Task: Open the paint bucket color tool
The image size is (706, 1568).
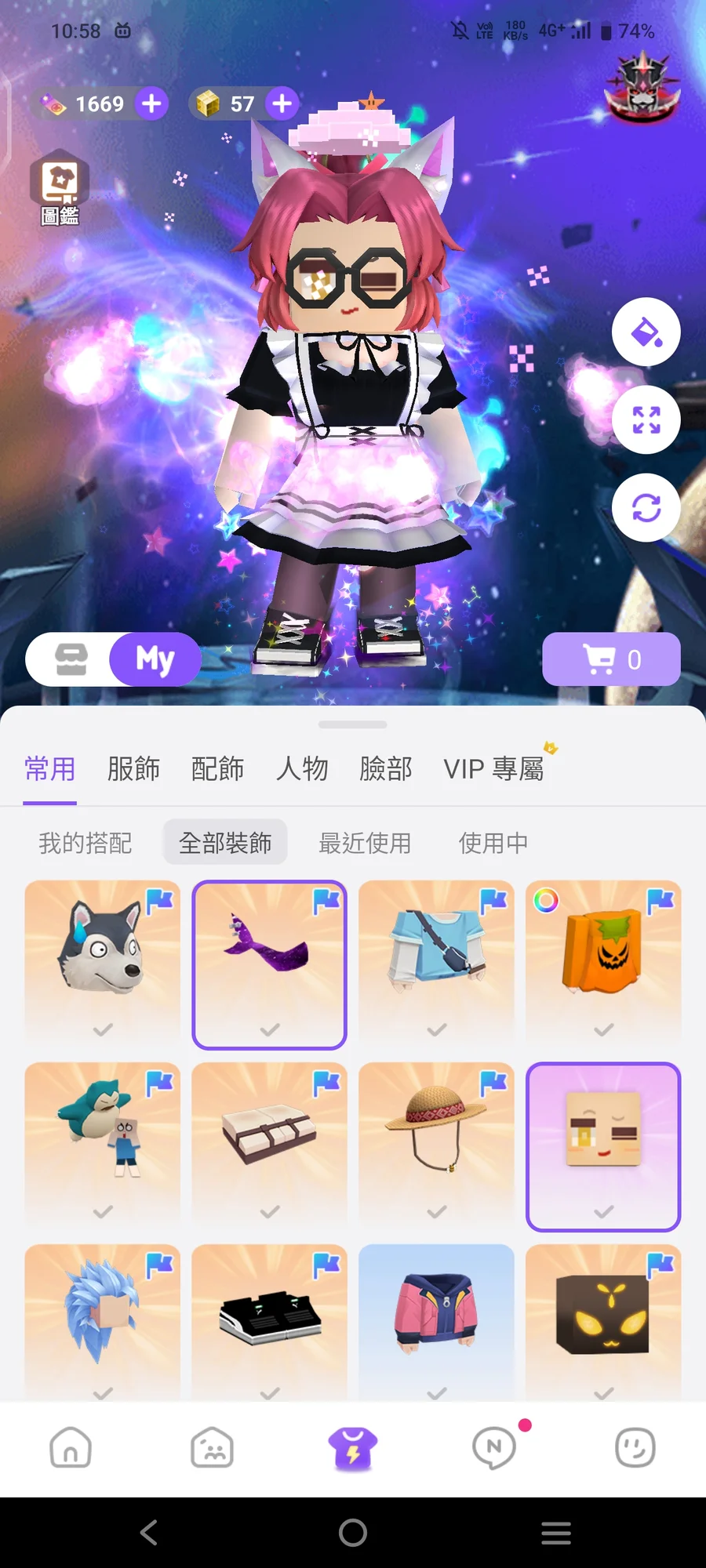Action: click(646, 332)
